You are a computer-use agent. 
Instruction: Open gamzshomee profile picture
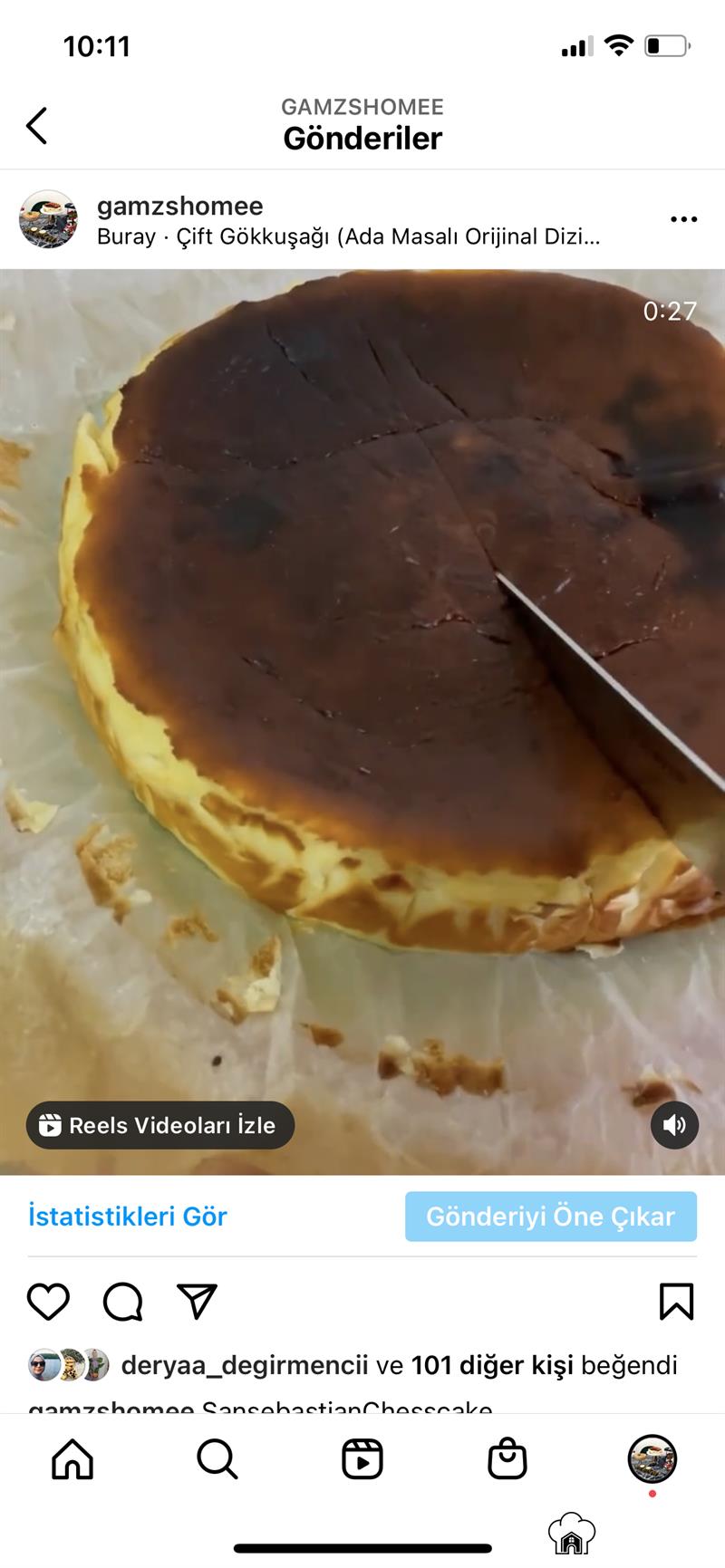click(48, 219)
